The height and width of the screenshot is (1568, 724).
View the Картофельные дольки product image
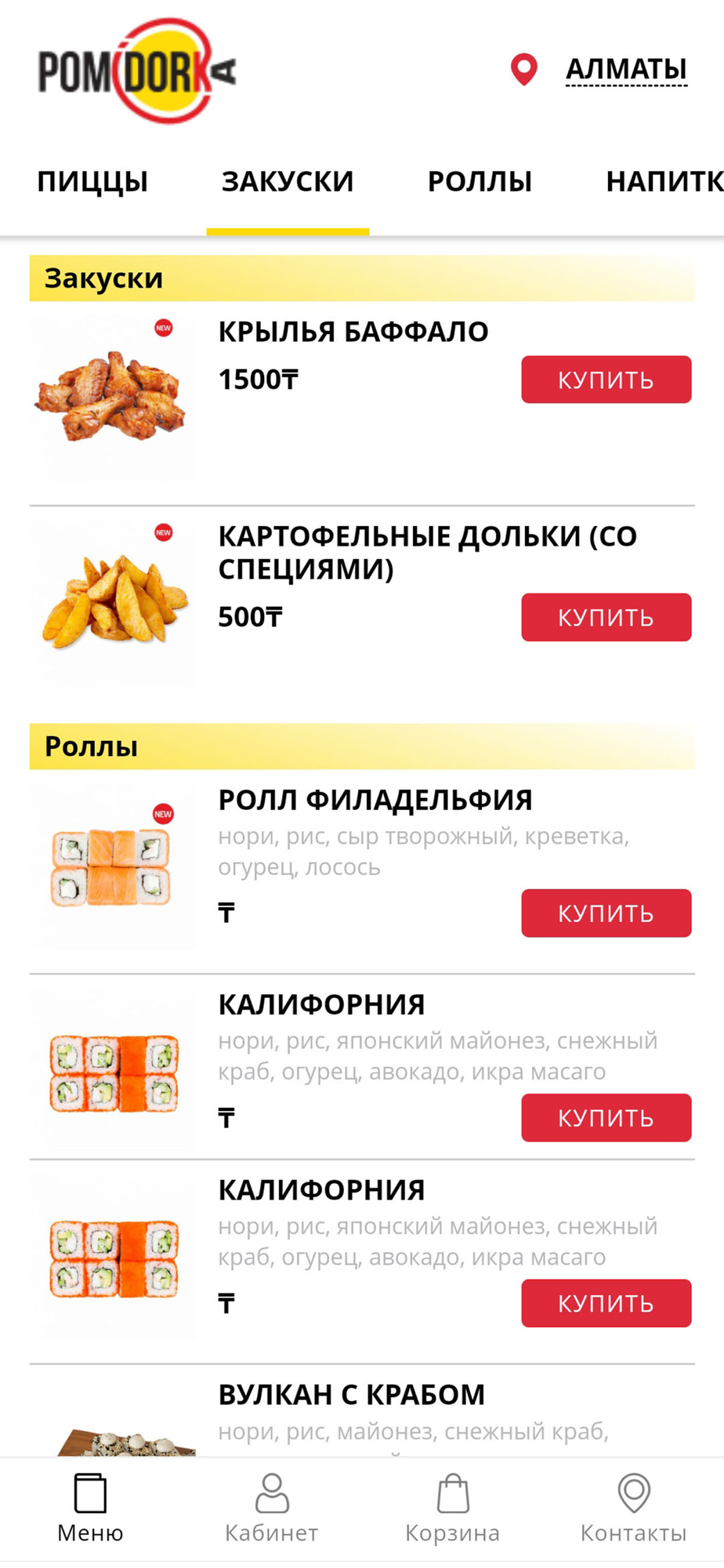112,602
